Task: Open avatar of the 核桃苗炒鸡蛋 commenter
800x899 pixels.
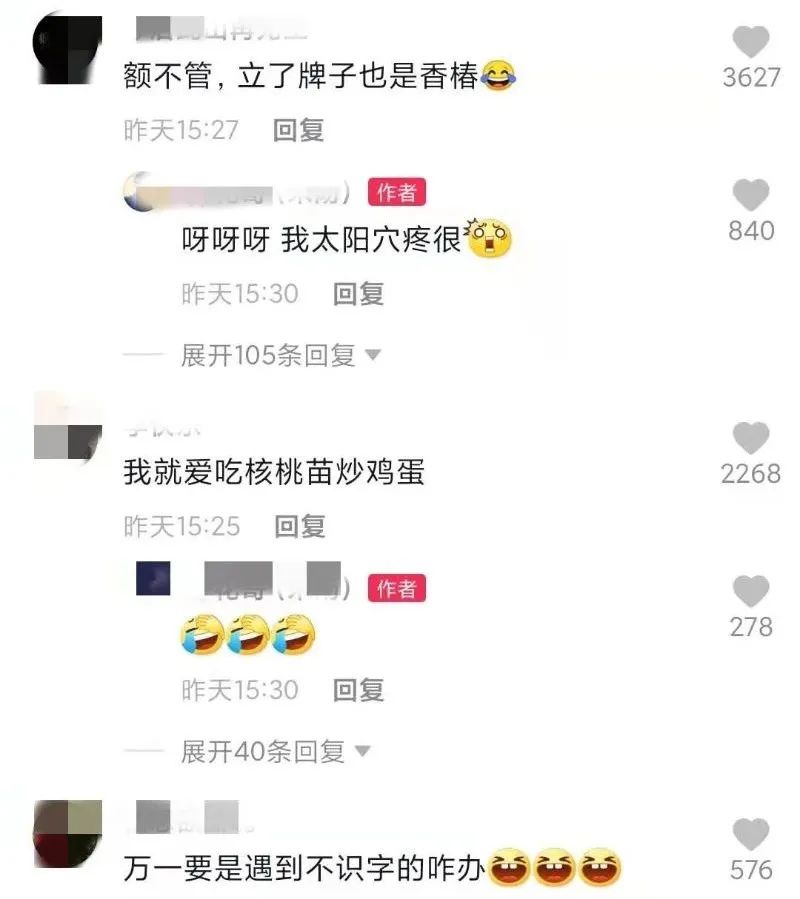Action: (x=68, y=428)
